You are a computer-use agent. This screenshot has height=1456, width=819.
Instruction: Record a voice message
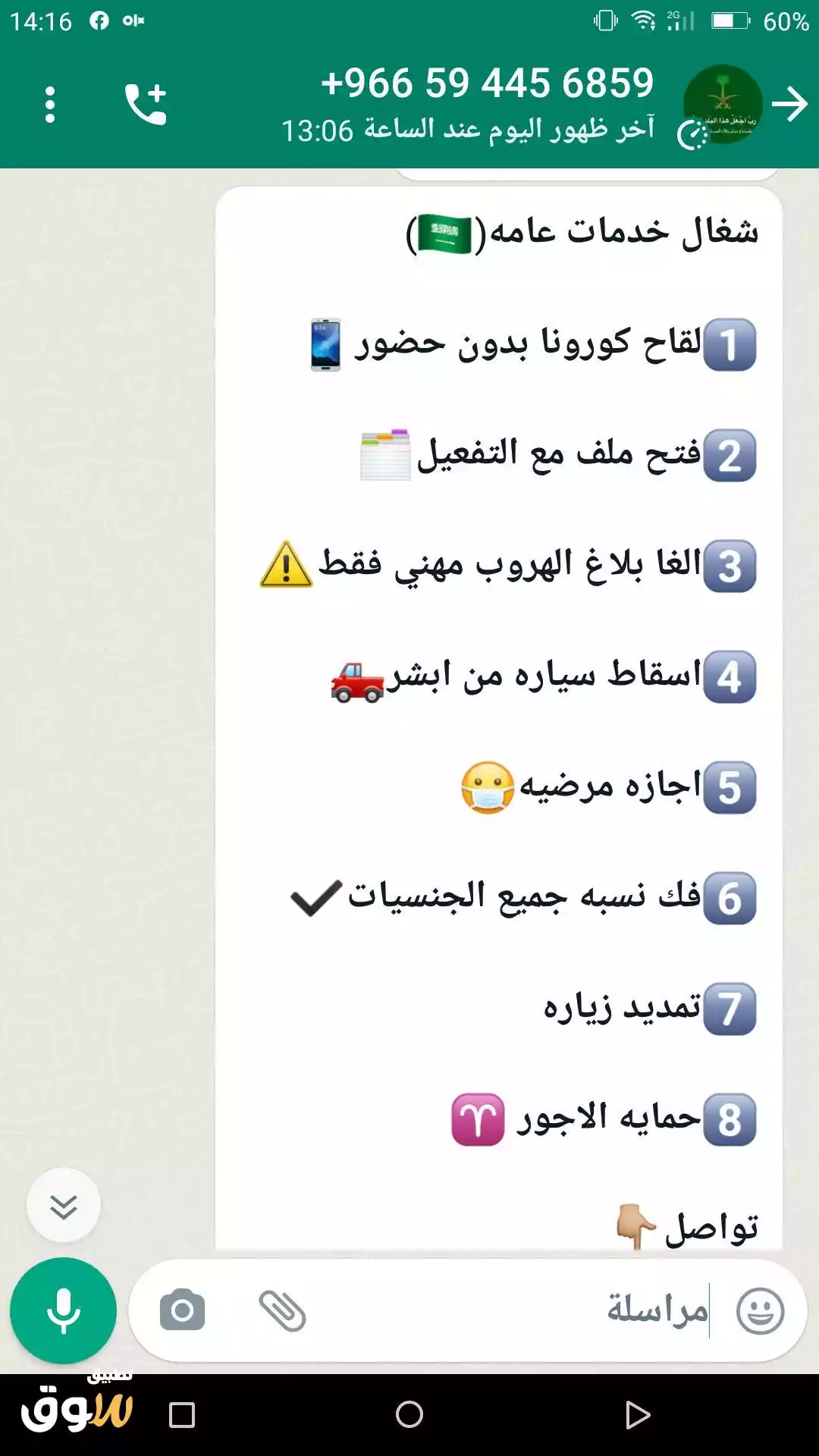pyautogui.click(x=64, y=1310)
